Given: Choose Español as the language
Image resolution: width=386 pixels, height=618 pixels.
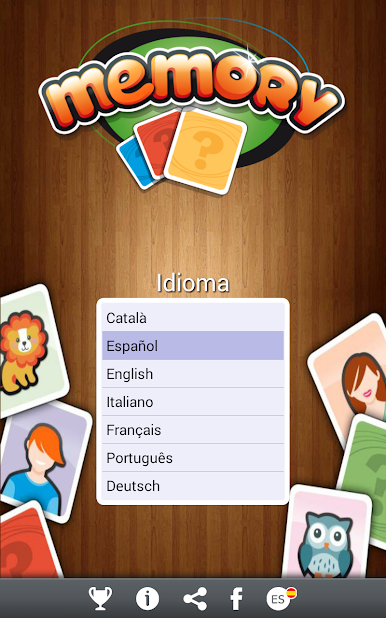Looking at the screenshot, I should [x=193, y=346].
